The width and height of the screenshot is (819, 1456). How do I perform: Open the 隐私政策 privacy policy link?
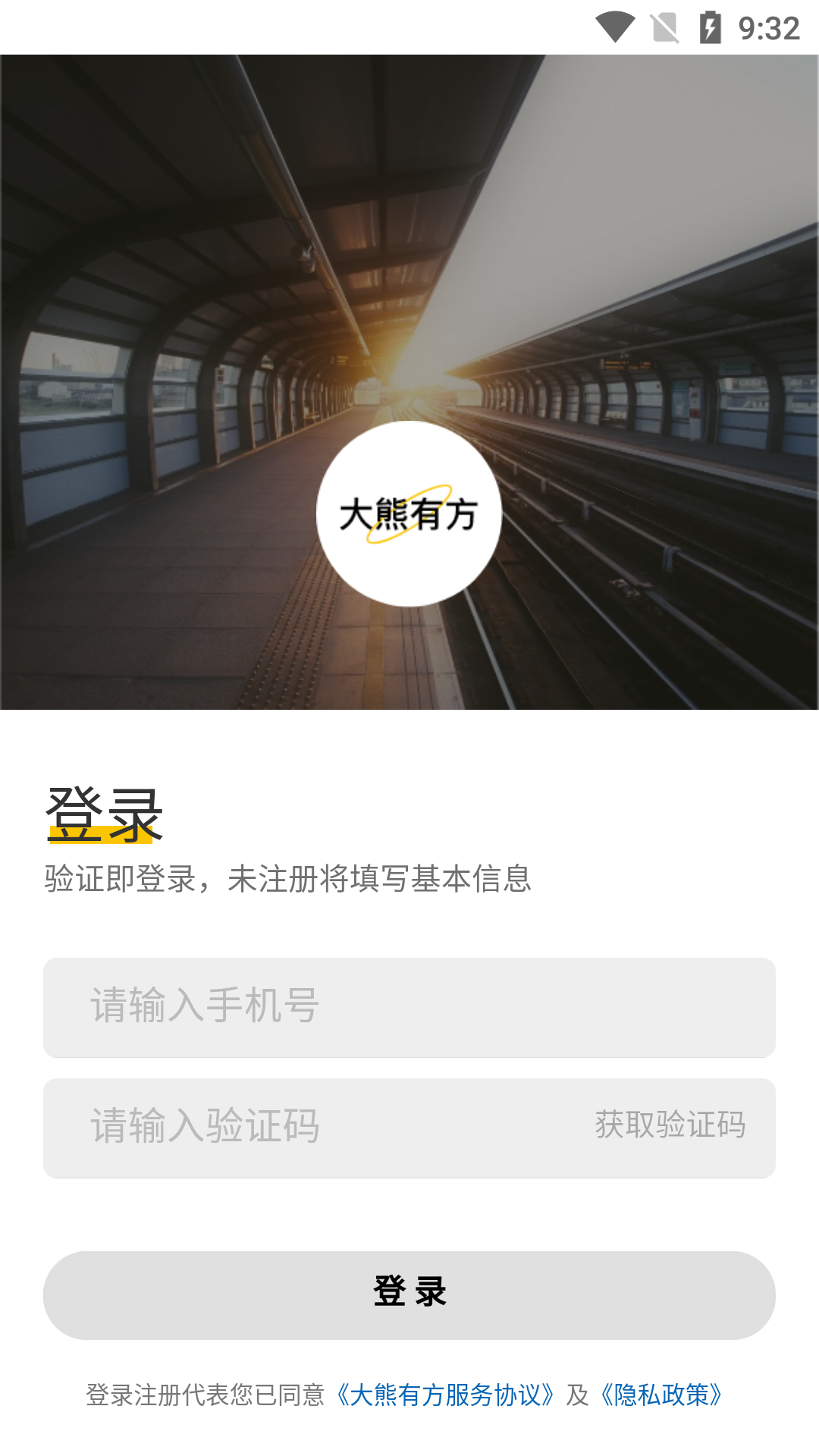661,1395
